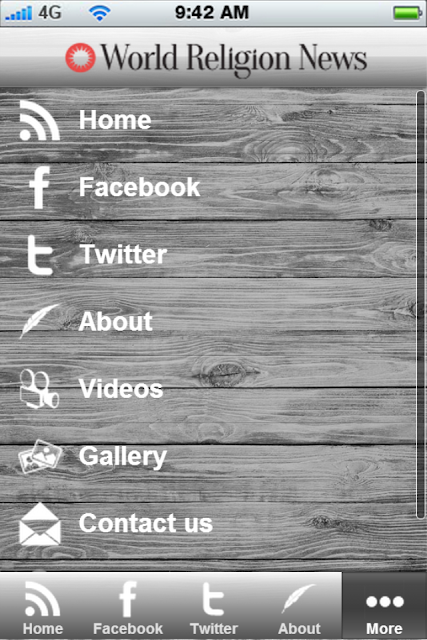Switch to the About tab in the bottom bar
This screenshot has height=640, width=427.
click(x=299, y=606)
